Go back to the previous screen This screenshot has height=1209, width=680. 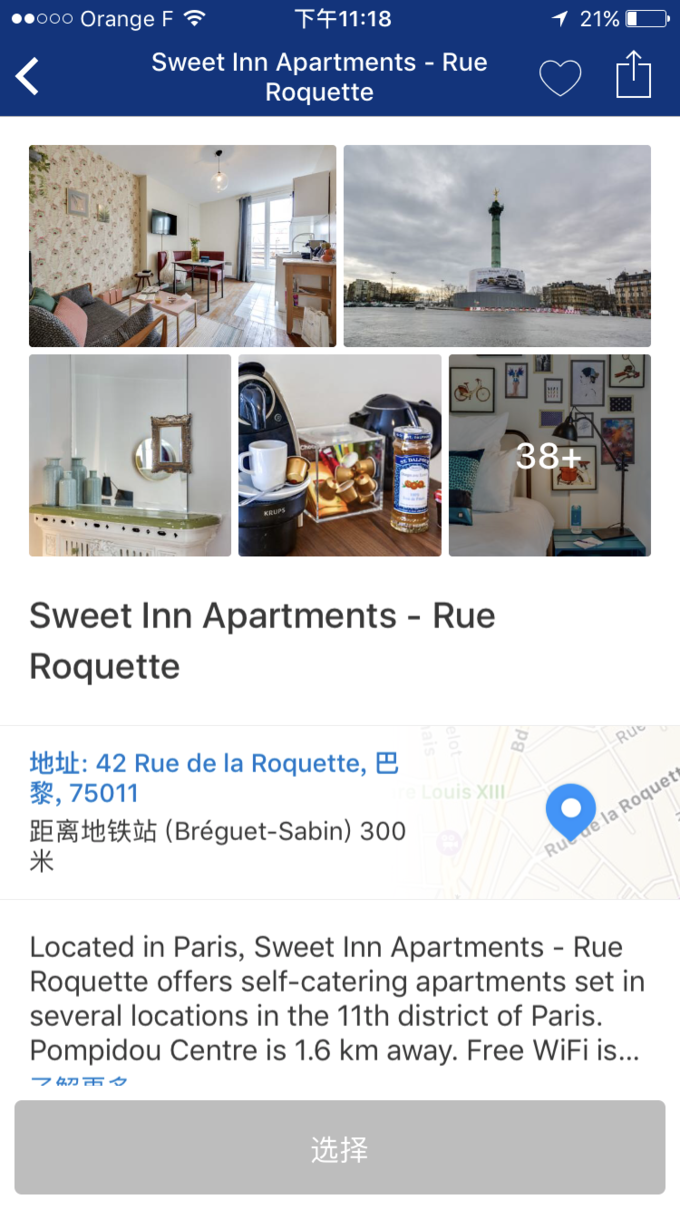pyautogui.click(x=28, y=77)
